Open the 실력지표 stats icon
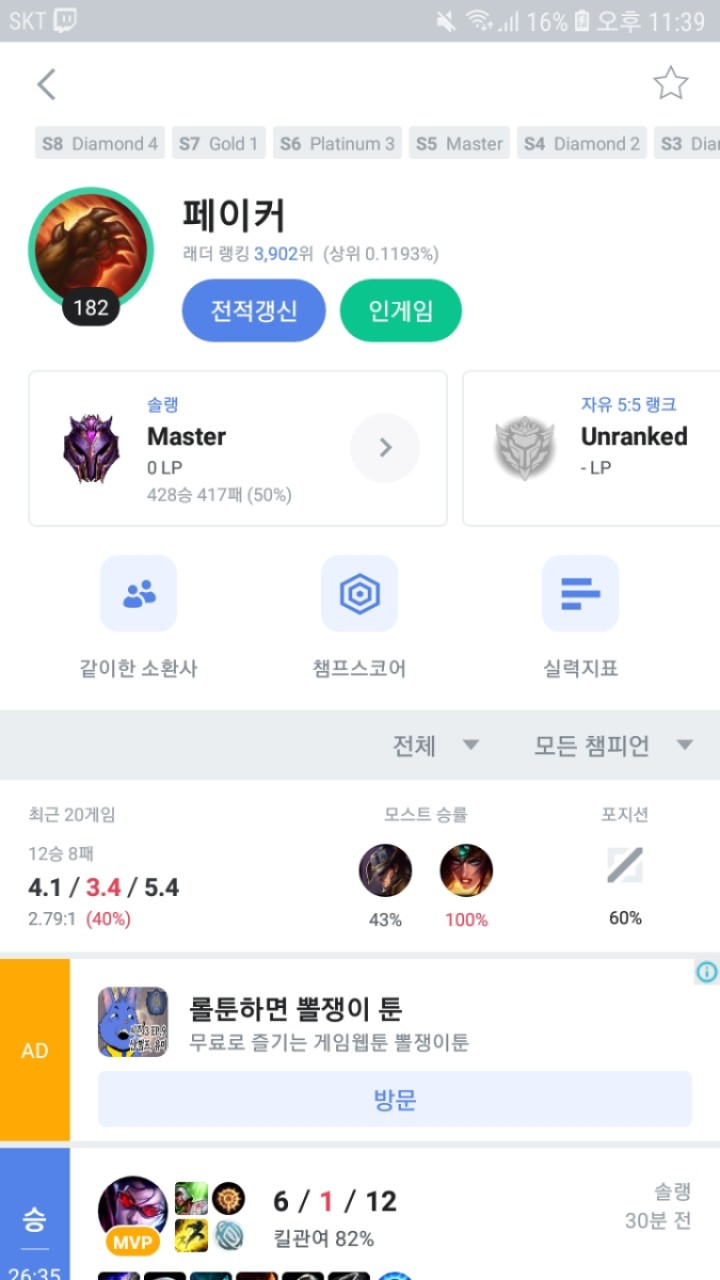Image resolution: width=720 pixels, height=1280 pixels. [x=580, y=593]
